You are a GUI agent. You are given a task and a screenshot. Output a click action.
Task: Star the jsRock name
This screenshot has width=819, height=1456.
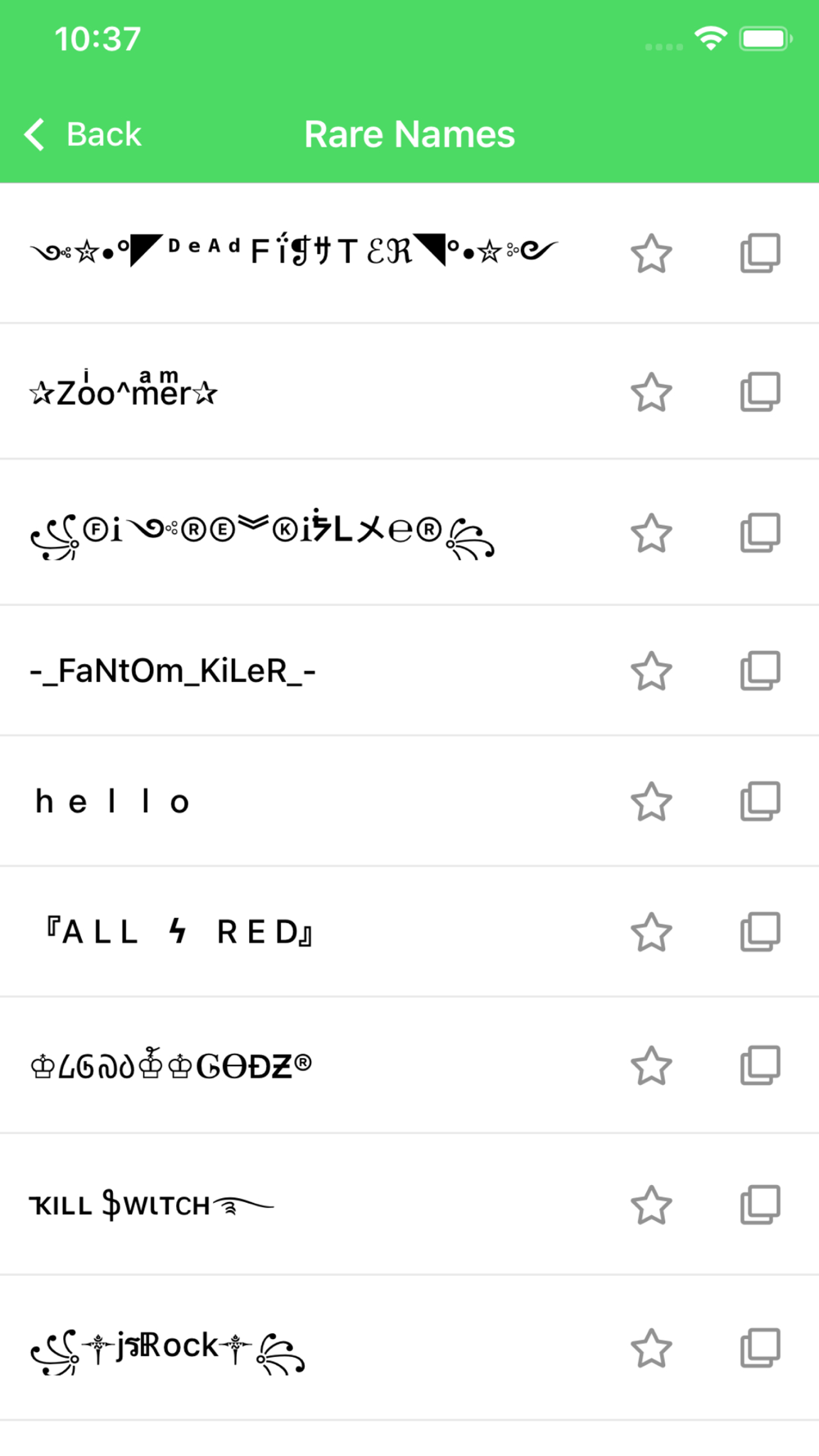pyautogui.click(x=651, y=1348)
